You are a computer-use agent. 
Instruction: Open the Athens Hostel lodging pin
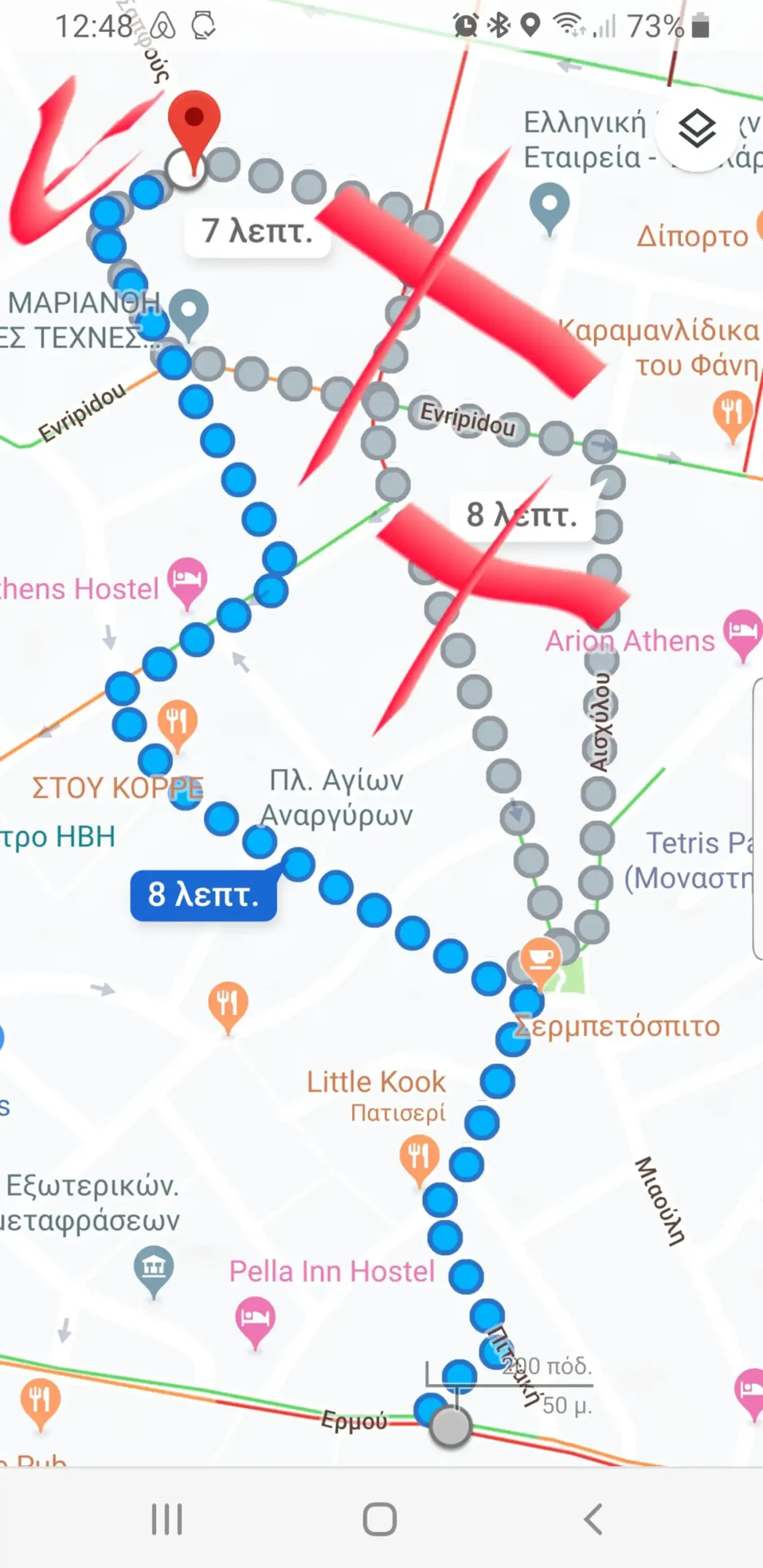(x=187, y=579)
